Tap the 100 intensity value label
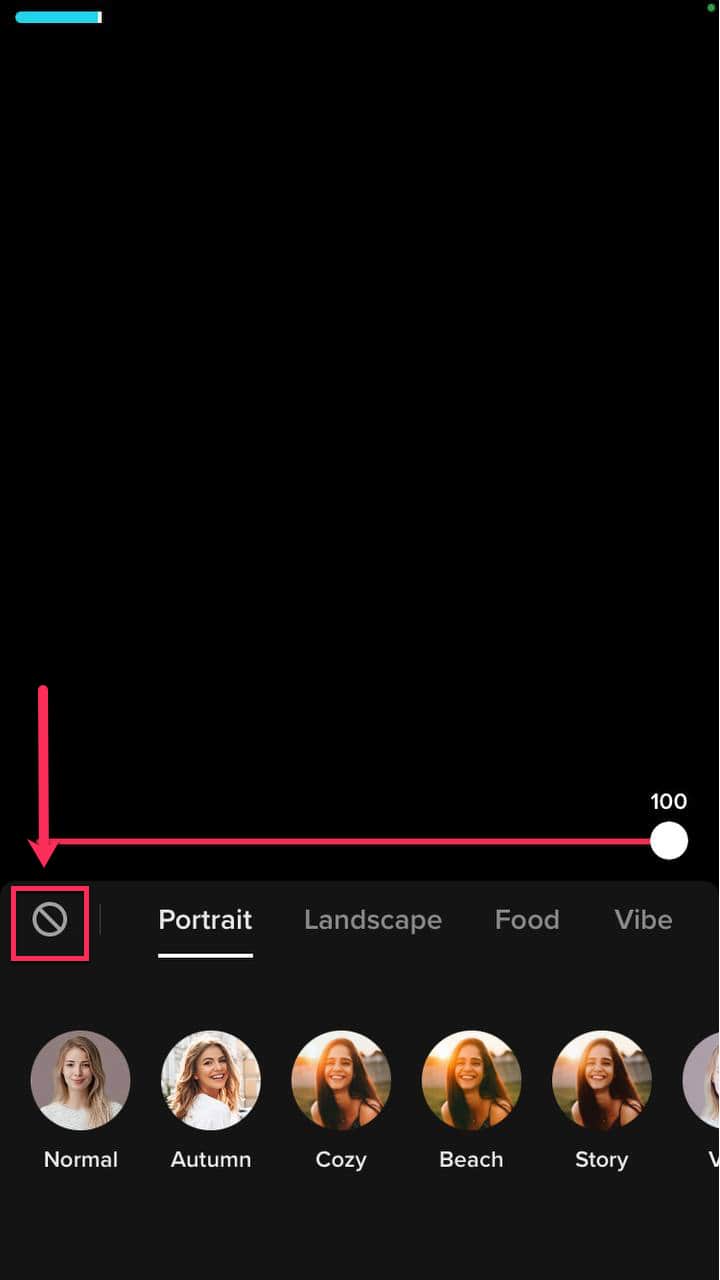The image size is (720, 1280). pos(668,801)
